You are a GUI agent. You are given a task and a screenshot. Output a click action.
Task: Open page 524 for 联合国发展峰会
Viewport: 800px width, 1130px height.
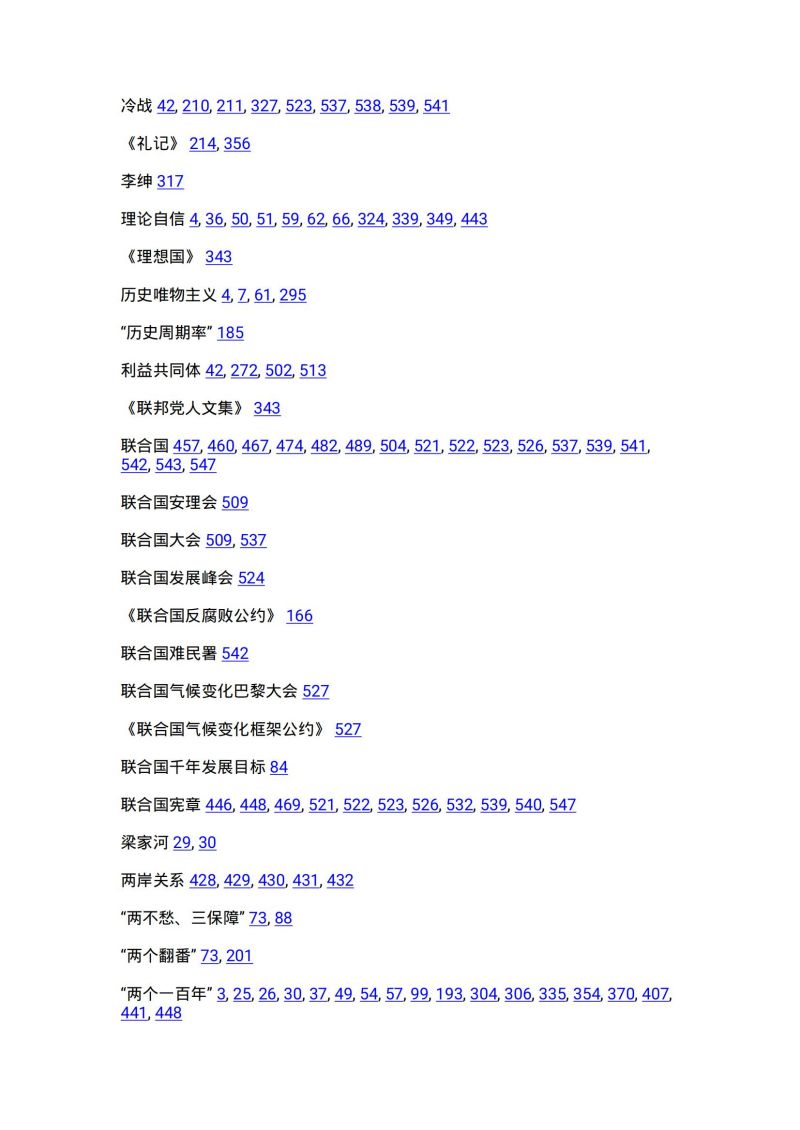[251, 578]
